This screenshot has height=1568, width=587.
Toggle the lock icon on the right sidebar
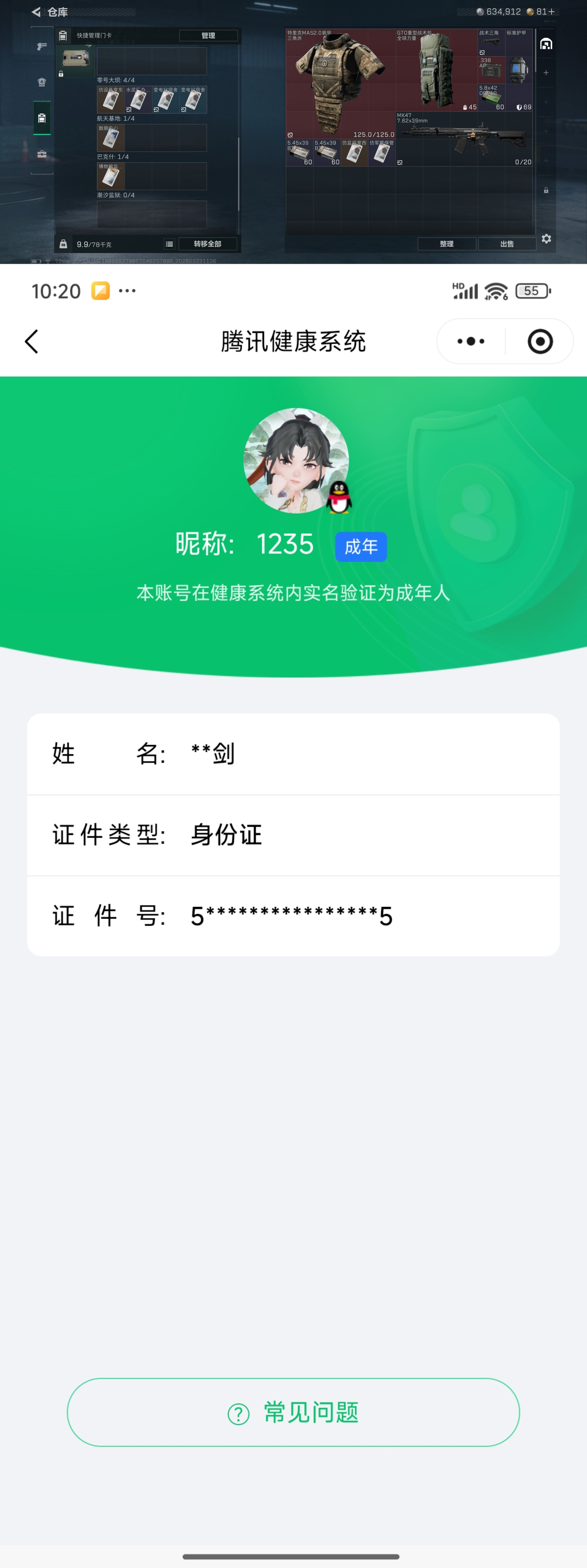pos(546,190)
